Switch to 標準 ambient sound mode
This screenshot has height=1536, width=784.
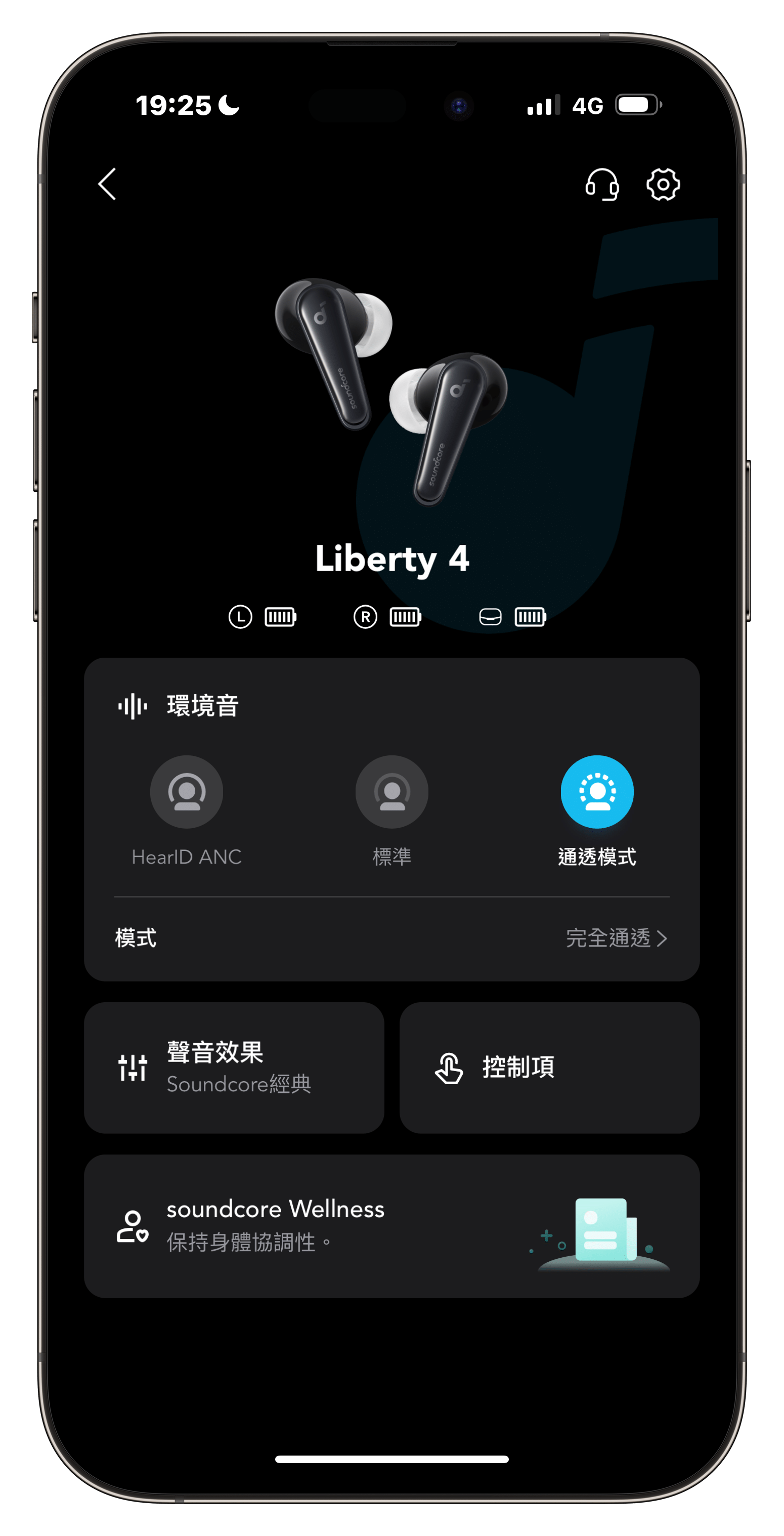point(391,792)
